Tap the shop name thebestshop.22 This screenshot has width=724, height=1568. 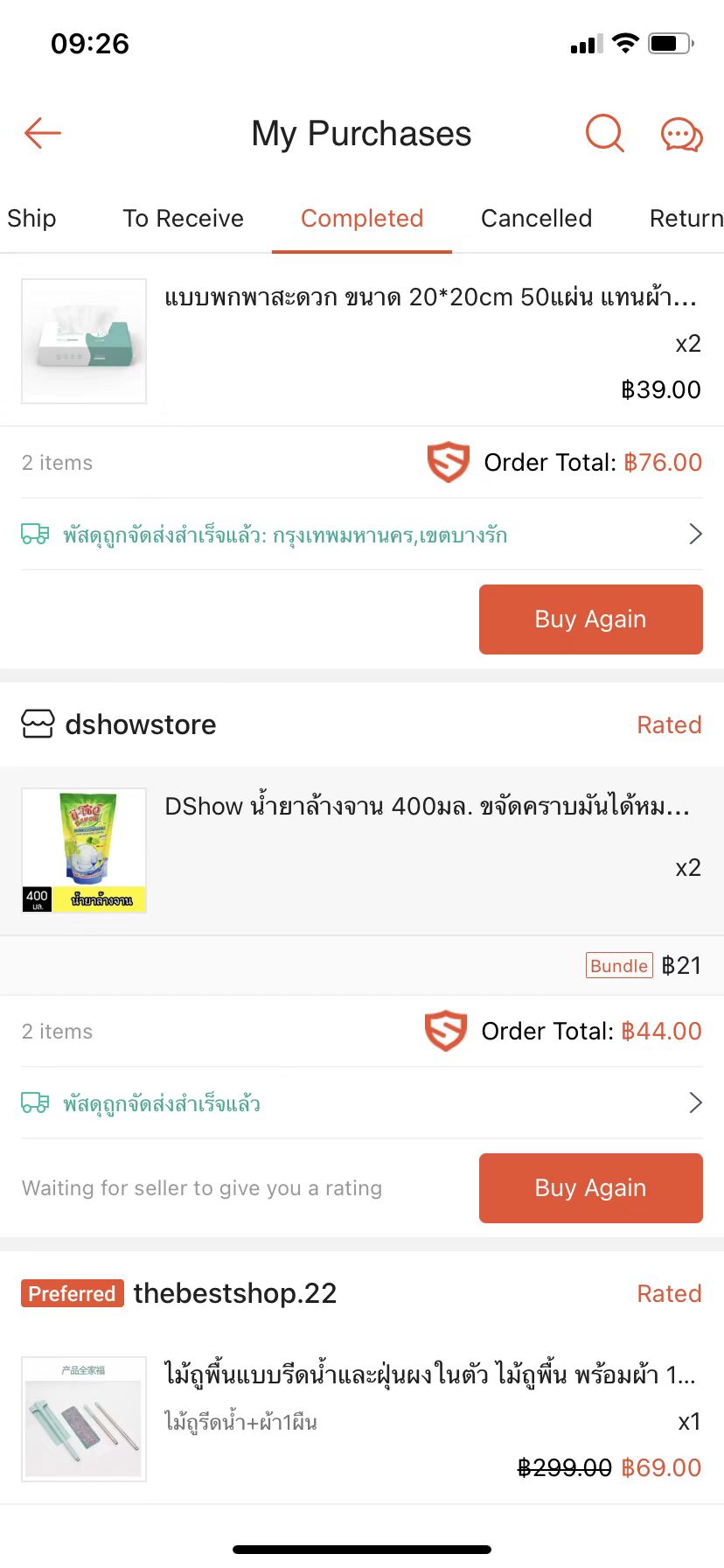(234, 1292)
